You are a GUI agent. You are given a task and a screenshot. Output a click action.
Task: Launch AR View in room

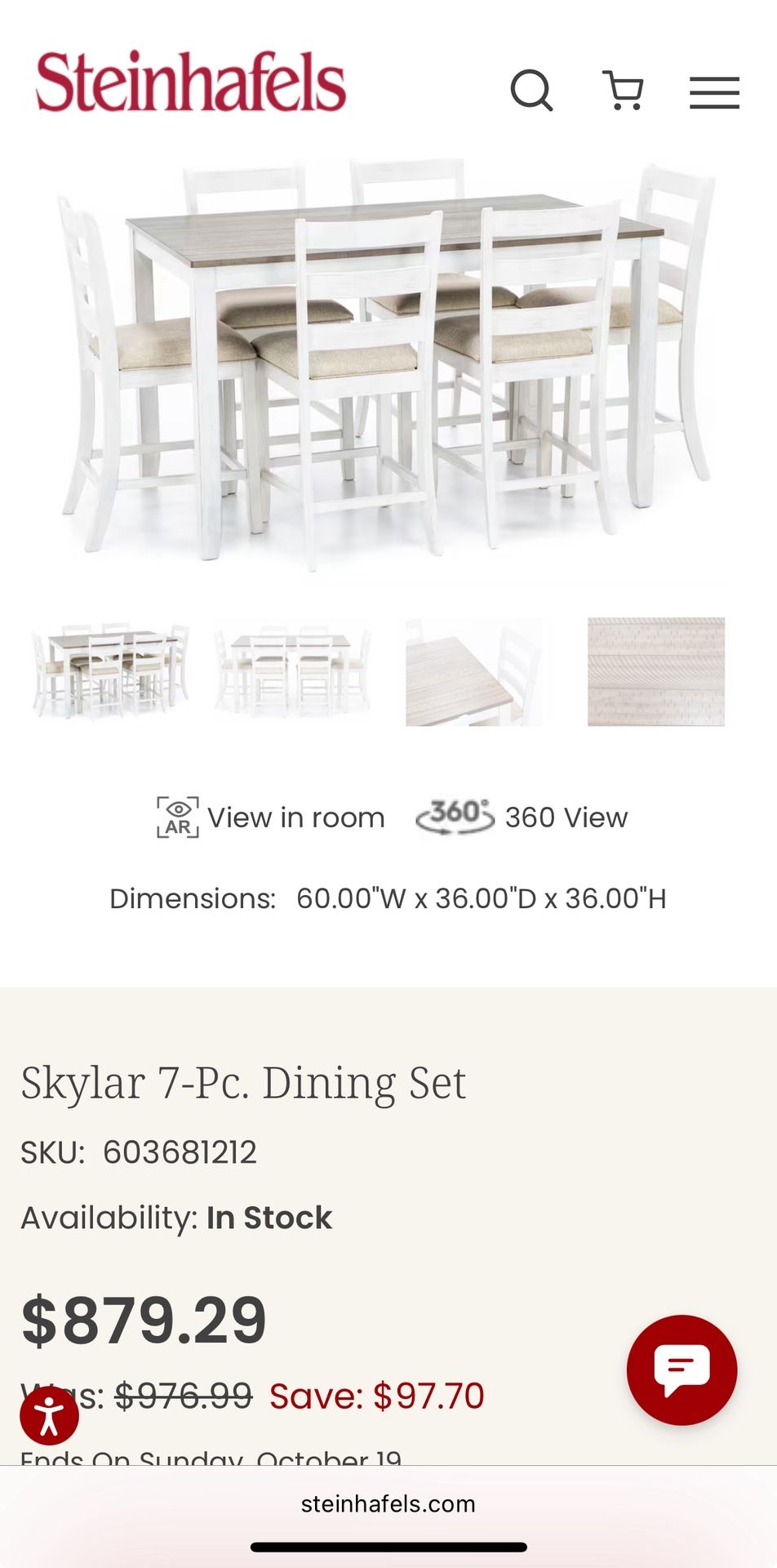pyautogui.click(x=271, y=817)
